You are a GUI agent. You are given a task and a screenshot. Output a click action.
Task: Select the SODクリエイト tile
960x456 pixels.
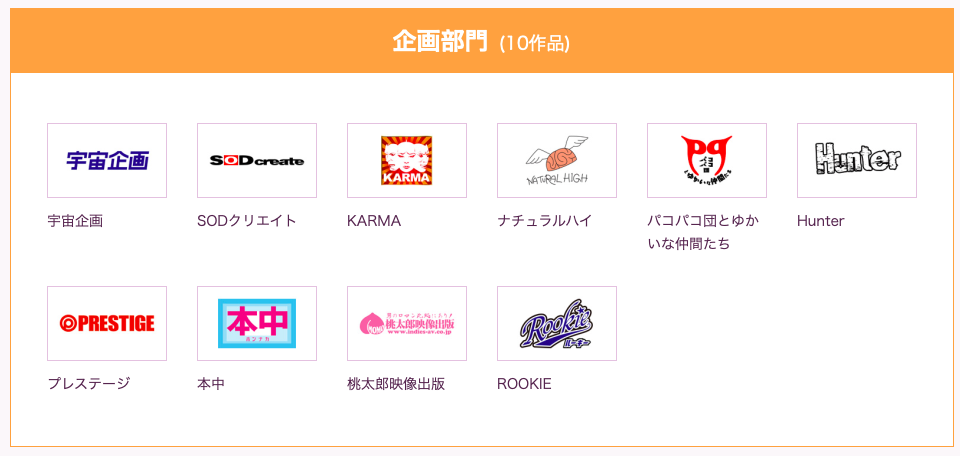257,160
